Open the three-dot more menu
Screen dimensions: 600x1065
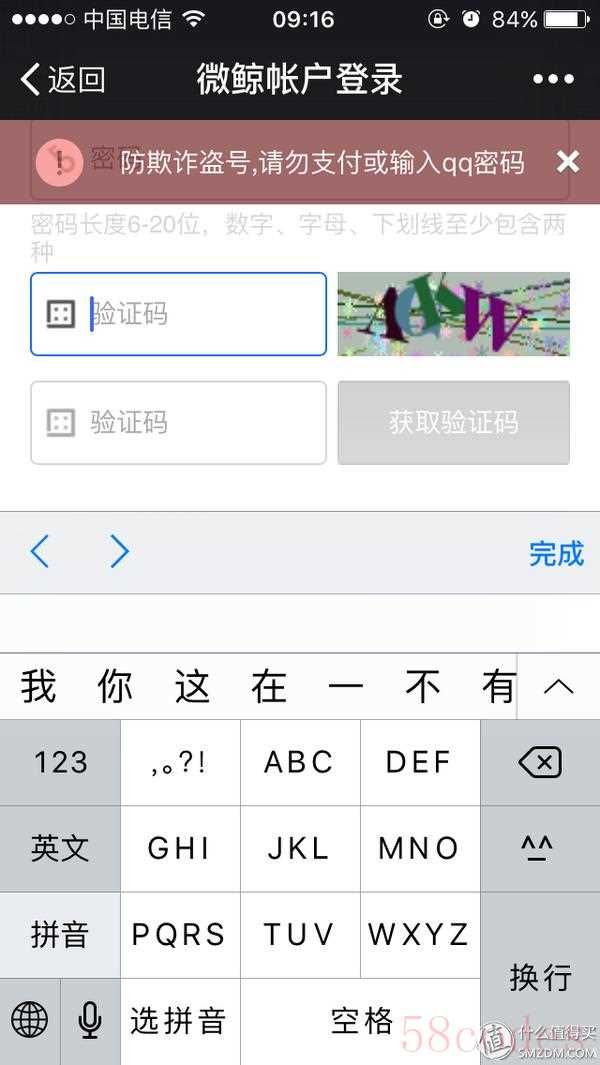pos(553,79)
